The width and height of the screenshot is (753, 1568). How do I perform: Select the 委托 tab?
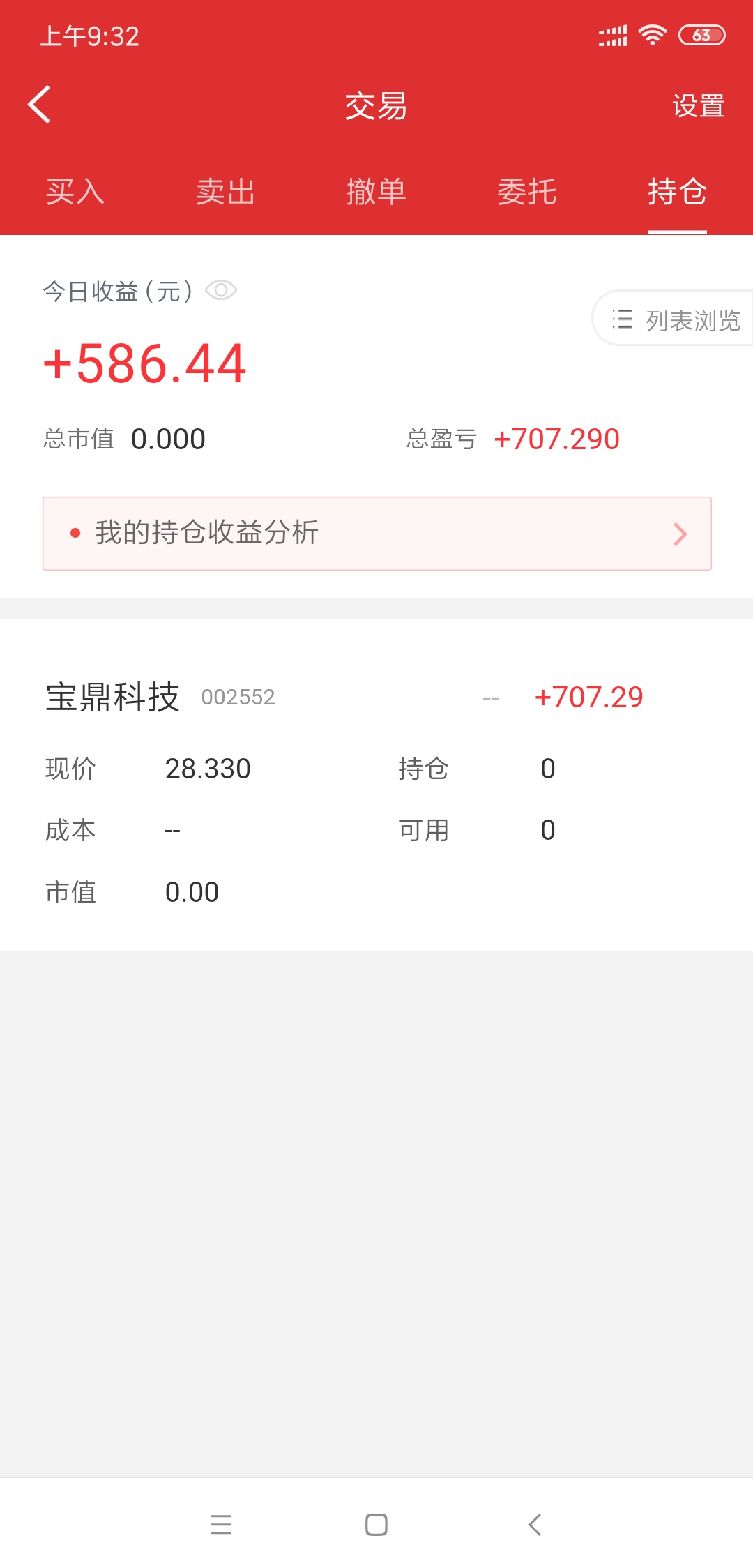tap(527, 192)
